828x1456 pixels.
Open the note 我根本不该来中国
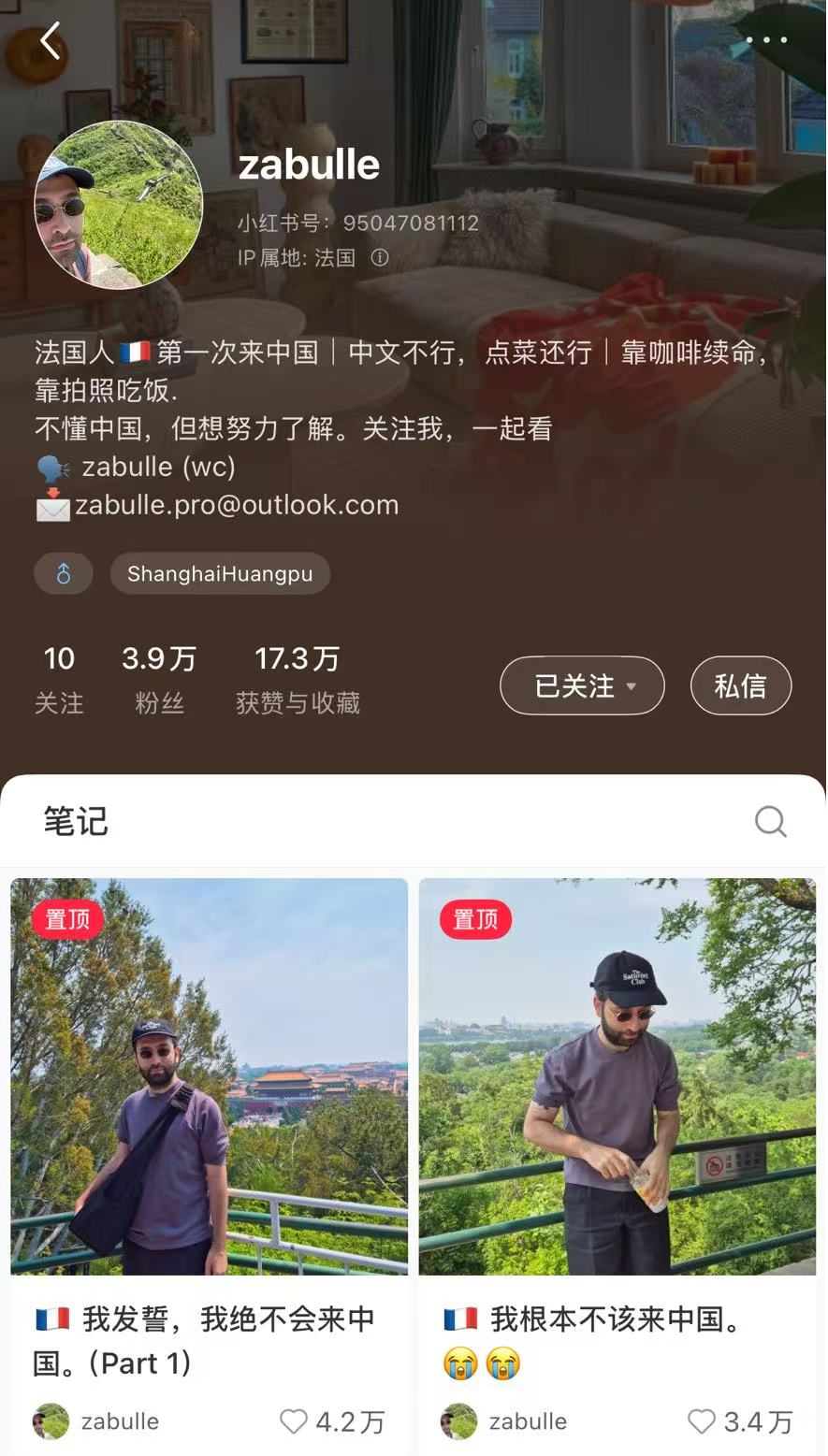tap(617, 1075)
